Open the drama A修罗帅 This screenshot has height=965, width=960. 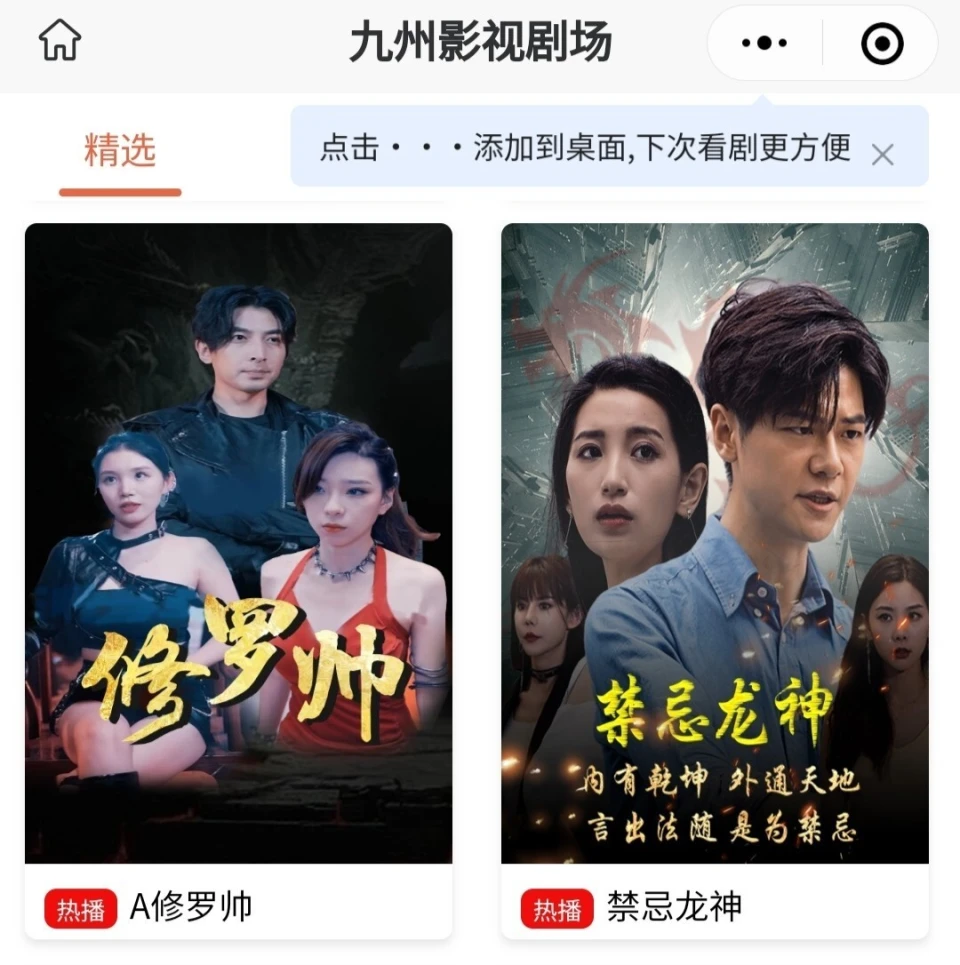[x=238, y=545]
